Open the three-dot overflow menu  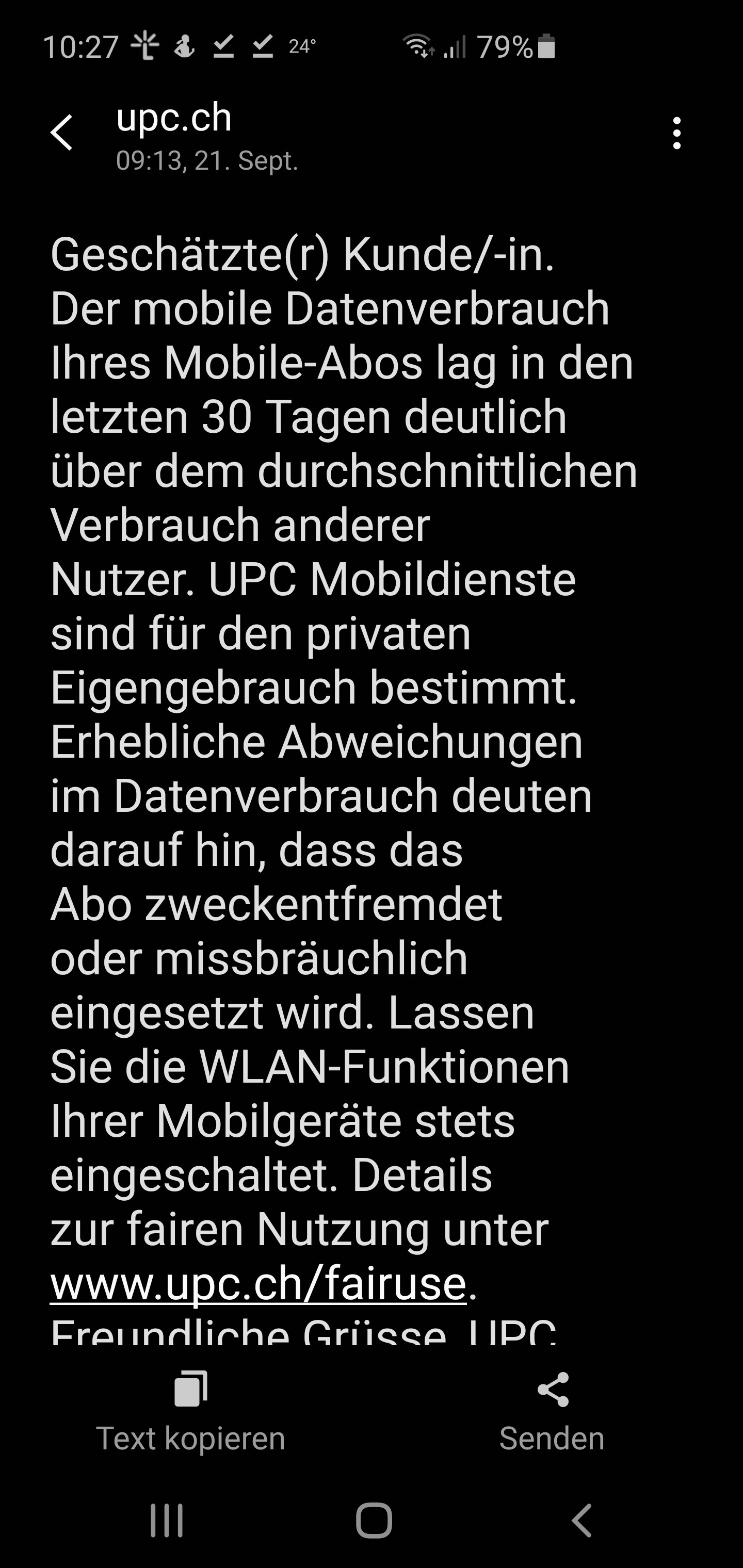[x=676, y=133]
